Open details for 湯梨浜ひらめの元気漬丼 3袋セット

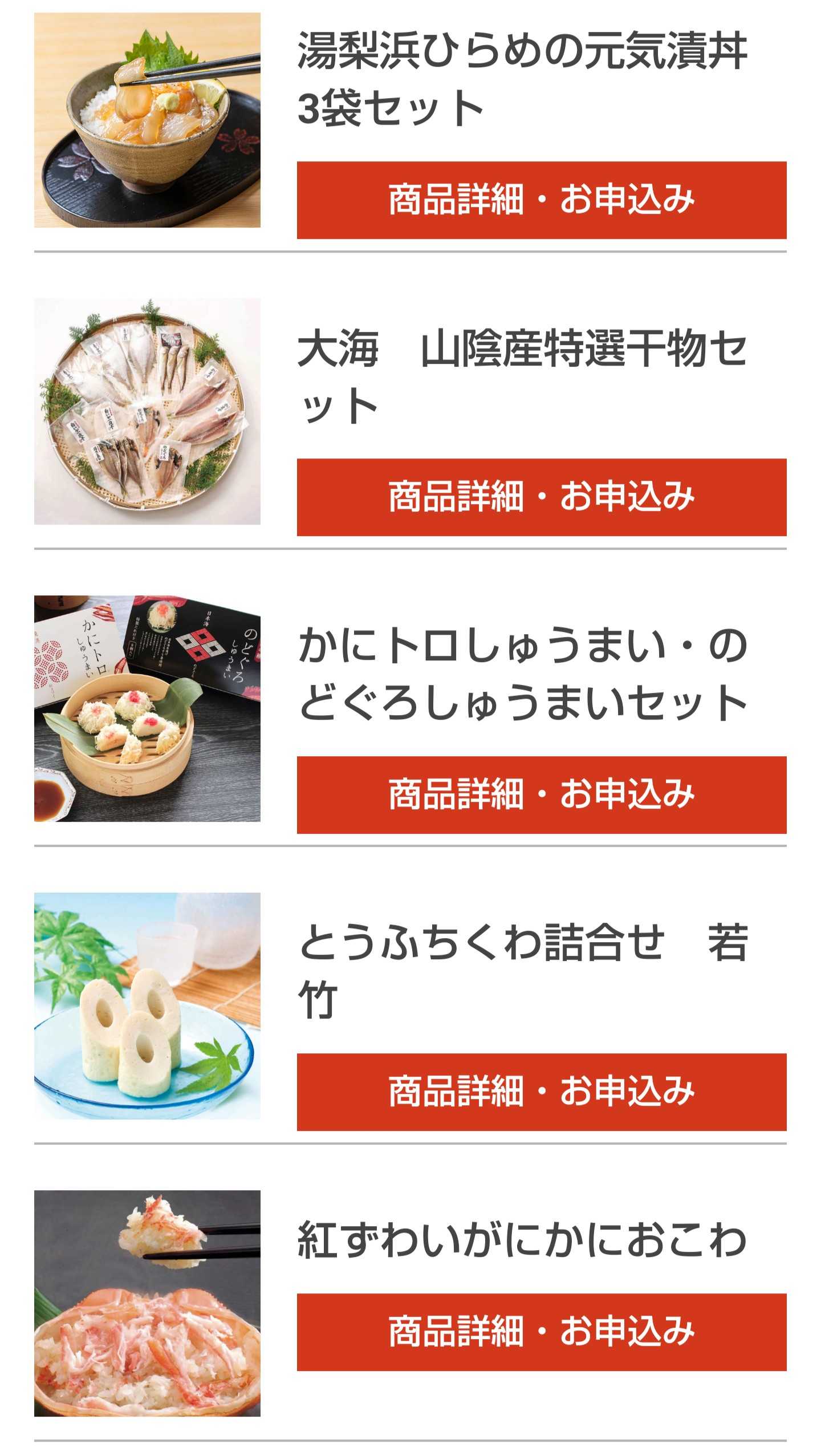(x=541, y=200)
